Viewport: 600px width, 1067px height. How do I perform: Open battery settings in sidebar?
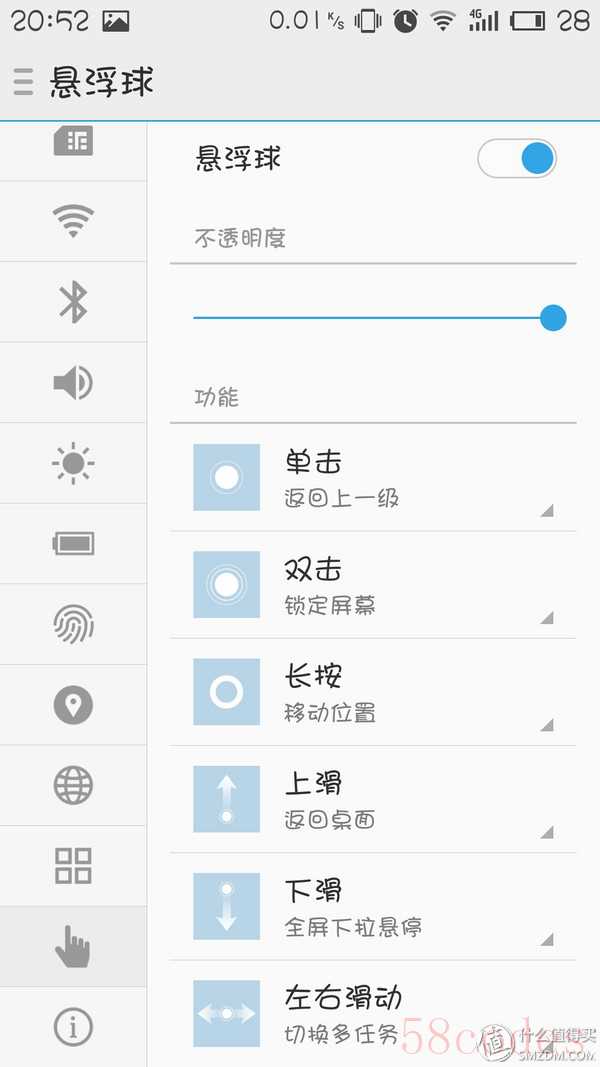73,544
